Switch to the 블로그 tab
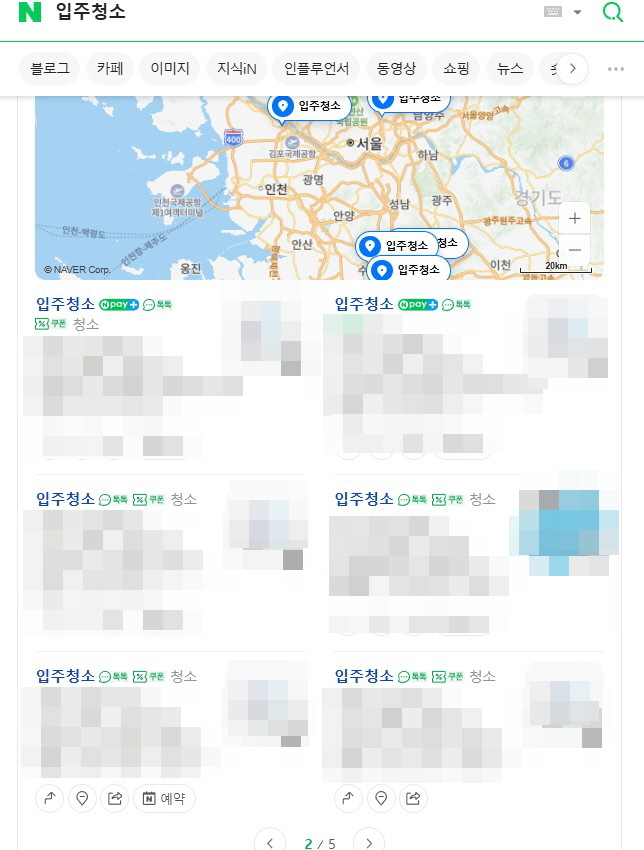 point(50,69)
